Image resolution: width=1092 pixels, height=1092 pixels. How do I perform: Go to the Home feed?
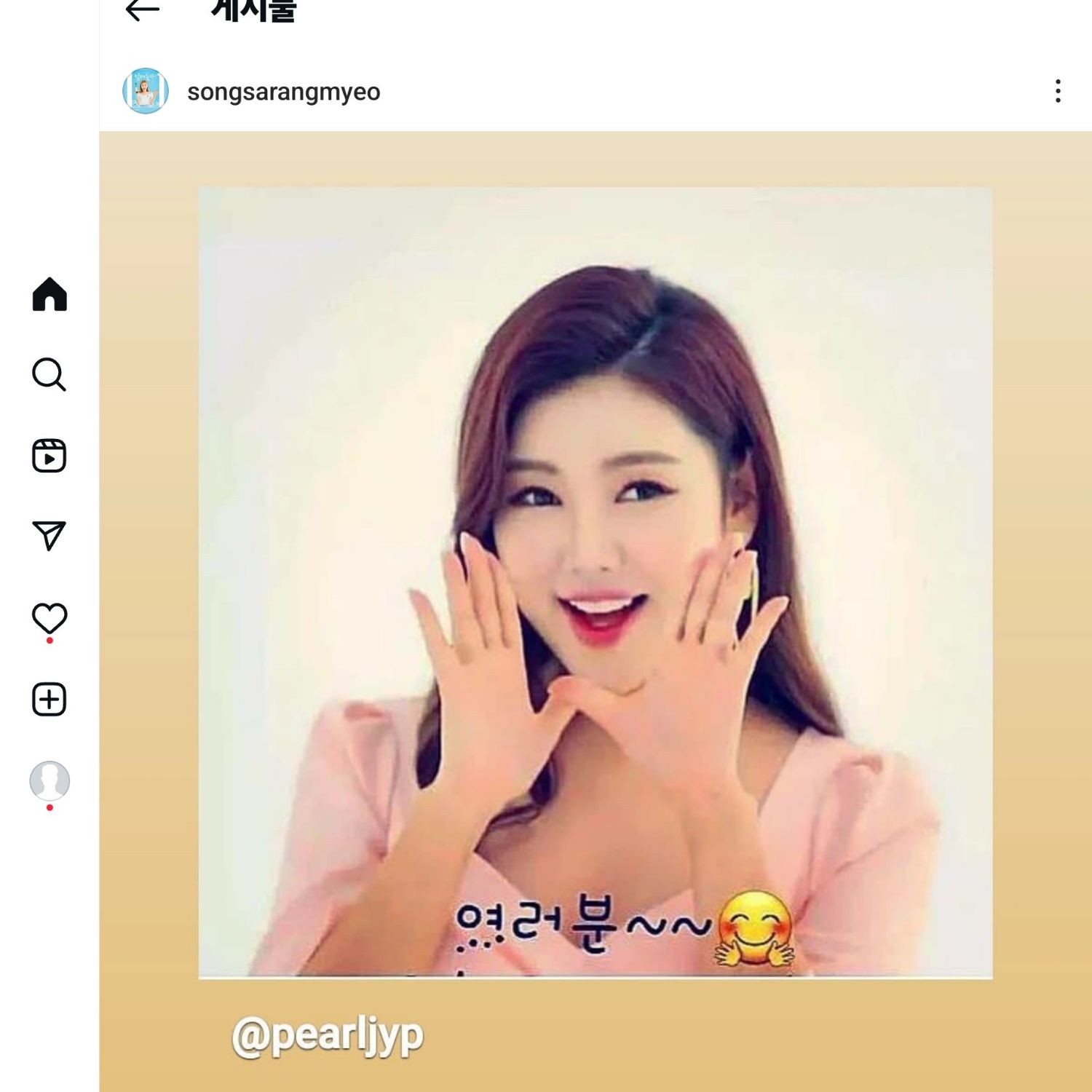pyautogui.click(x=50, y=294)
